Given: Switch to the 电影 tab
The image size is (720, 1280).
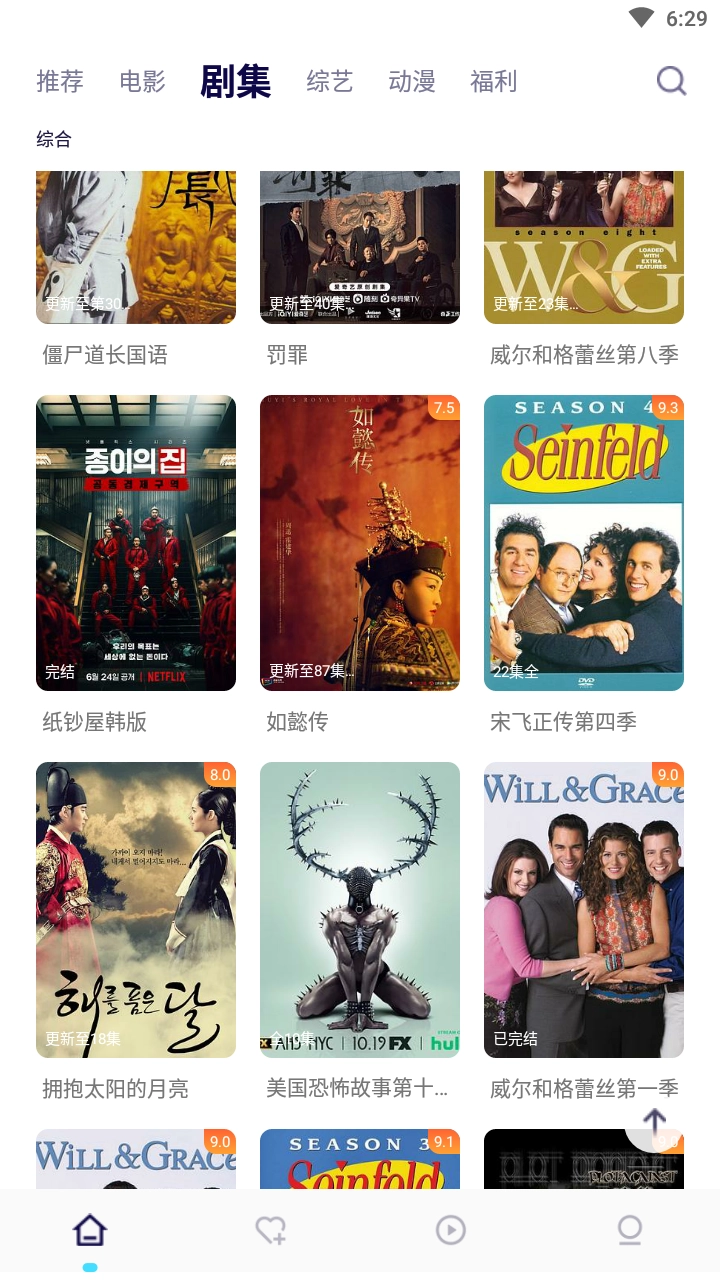Looking at the screenshot, I should coord(142,81).
